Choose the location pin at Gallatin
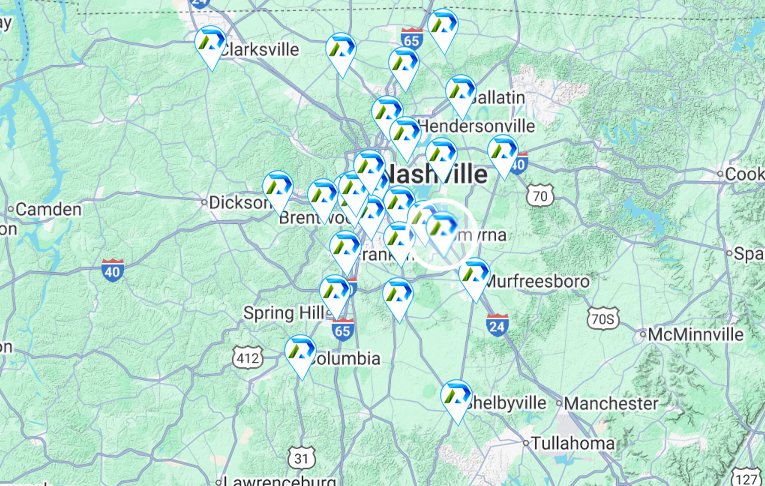The height and width of the screenshot is (486, 765). [x=460, y=94]
